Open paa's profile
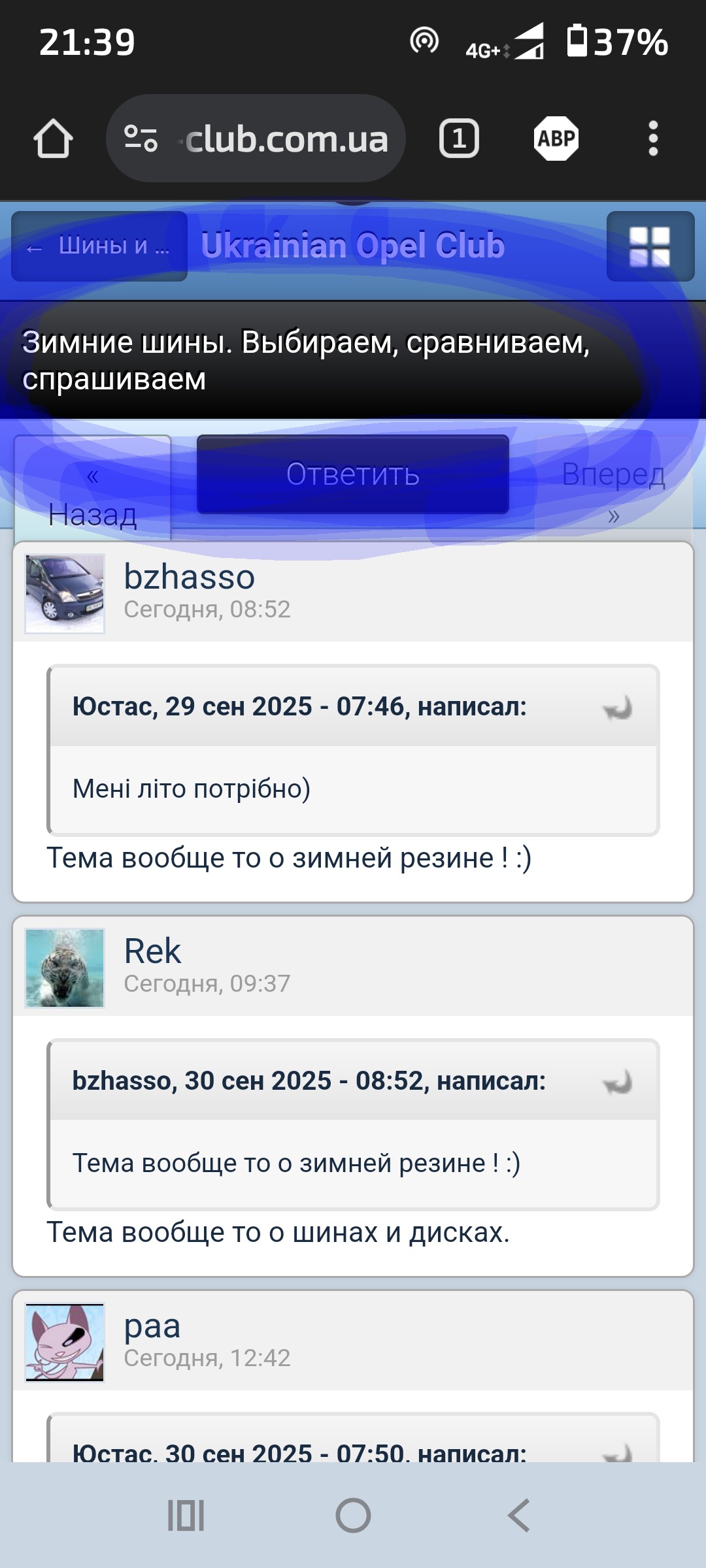Image resolution: width=706 pixels, height=1568 pixels. click(152, 1326)
